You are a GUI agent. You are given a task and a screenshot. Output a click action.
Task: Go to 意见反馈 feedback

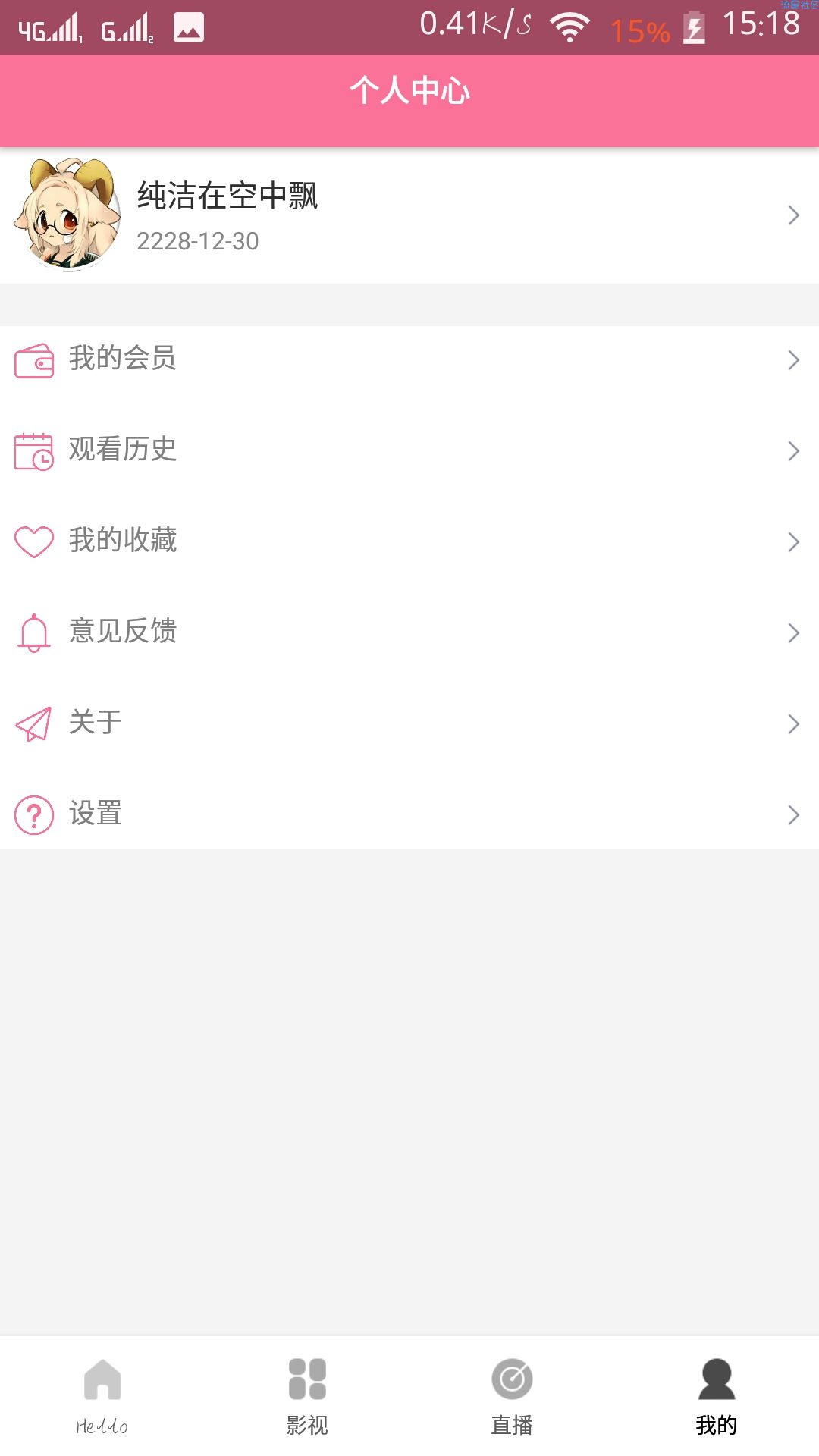(x=409, y=632)
